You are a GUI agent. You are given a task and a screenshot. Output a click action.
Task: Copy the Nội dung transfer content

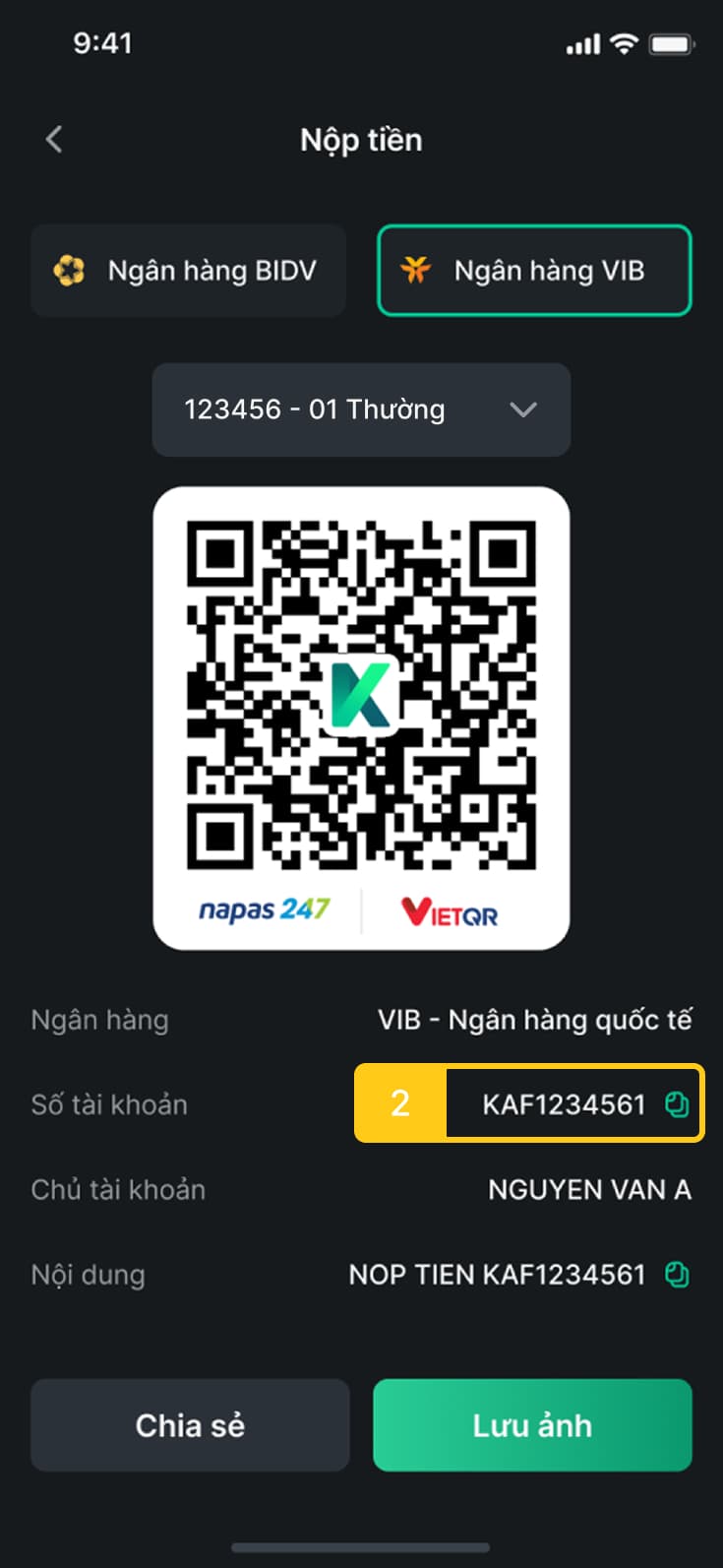(677, 1276)
